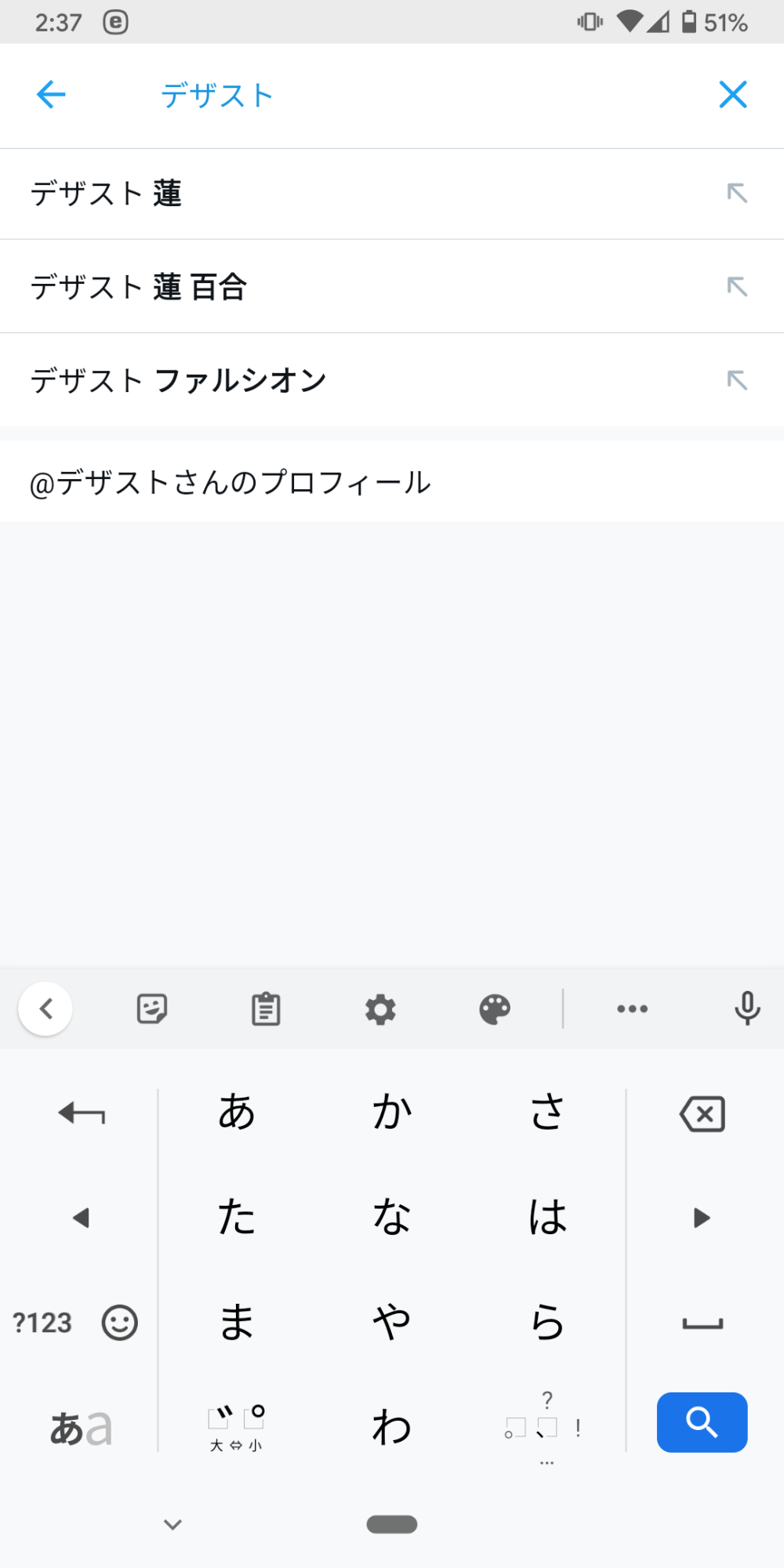Viewport: 784px width, 1568px height.
Task: Insert デザスト ファルシオン into the search box
Action: click(737, 380)
